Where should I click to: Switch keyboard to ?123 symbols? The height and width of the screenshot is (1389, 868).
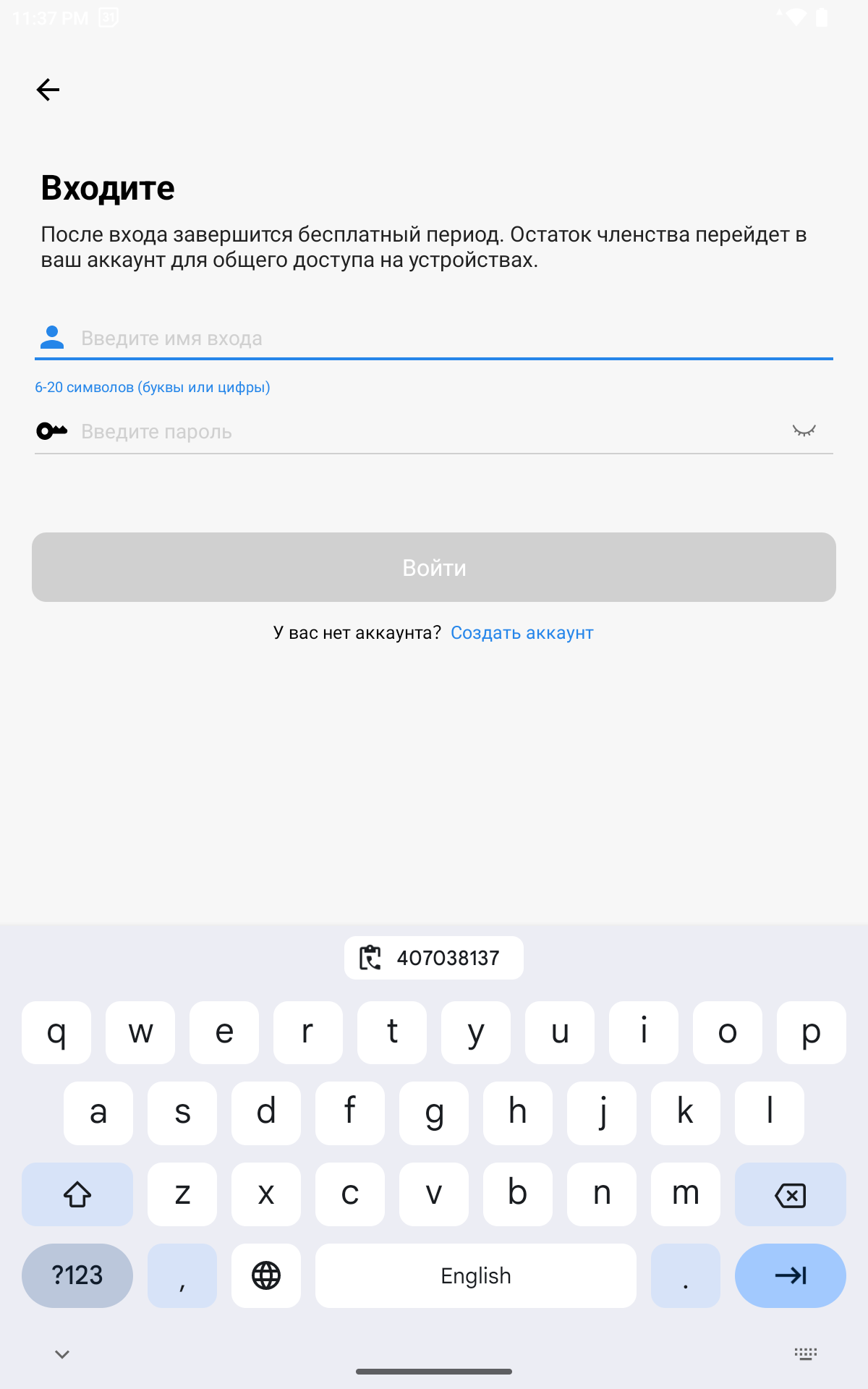point(77,1275)
